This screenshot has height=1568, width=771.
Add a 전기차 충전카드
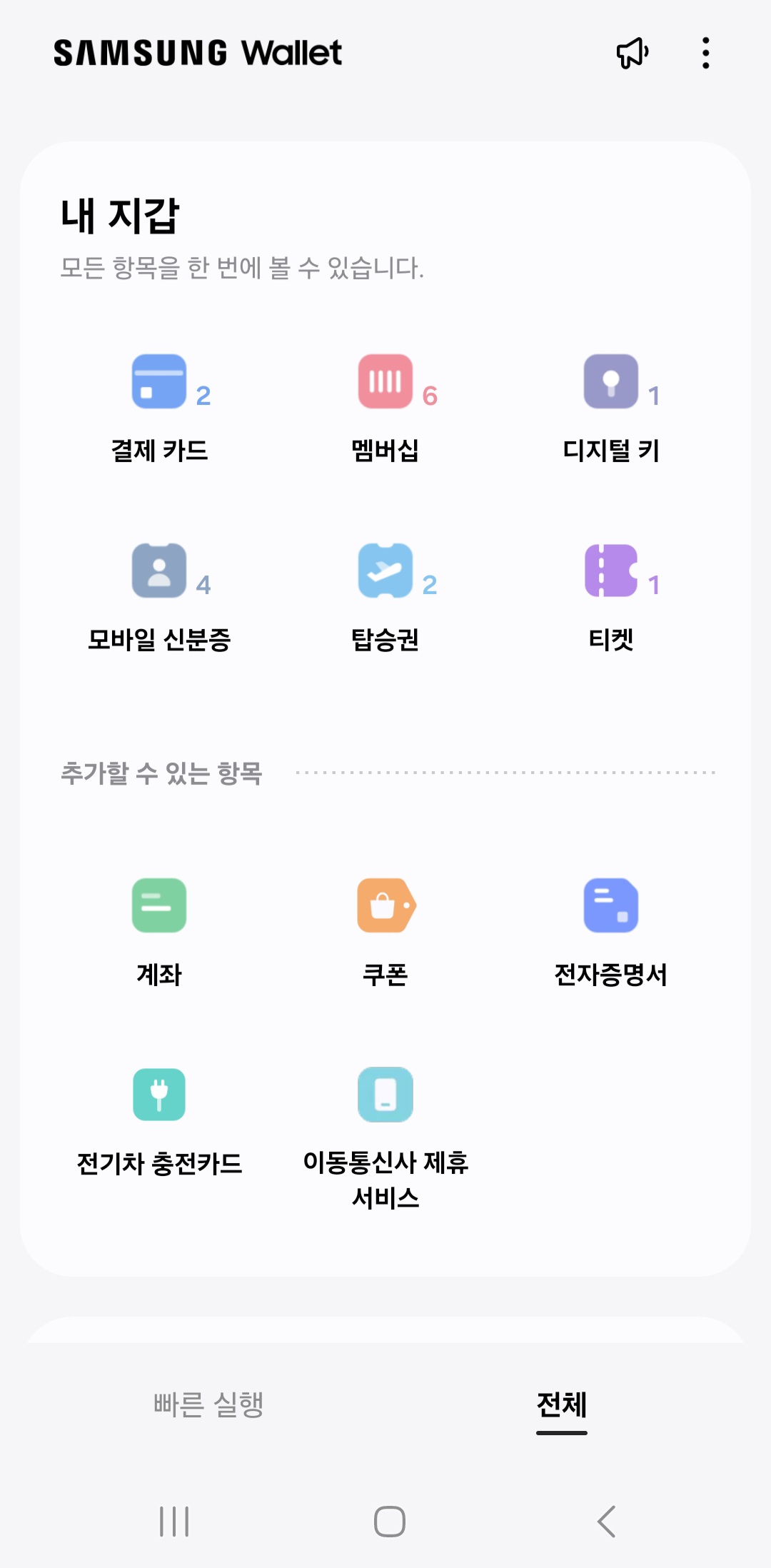pos(159,1120)
